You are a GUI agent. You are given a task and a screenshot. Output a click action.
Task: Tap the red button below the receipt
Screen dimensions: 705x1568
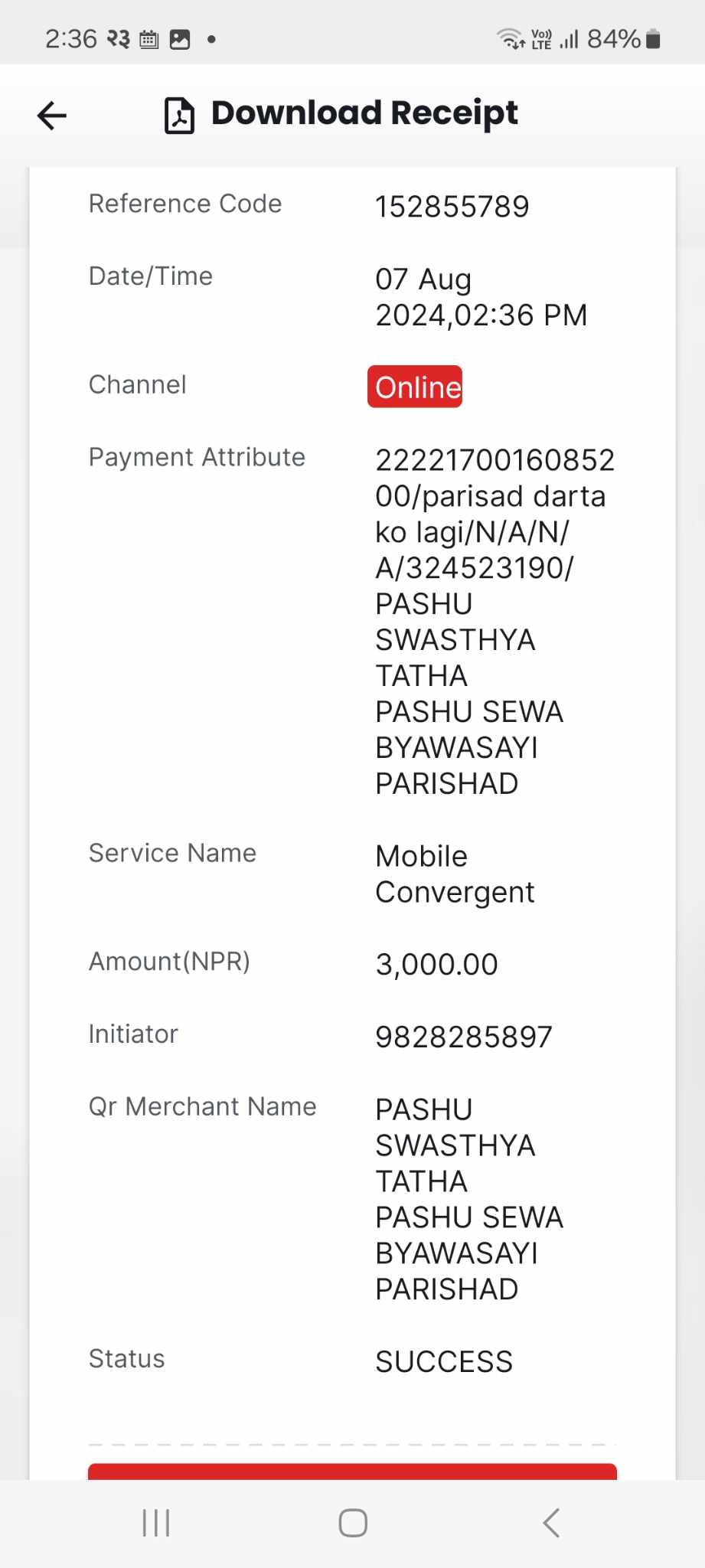point(352,1472)
